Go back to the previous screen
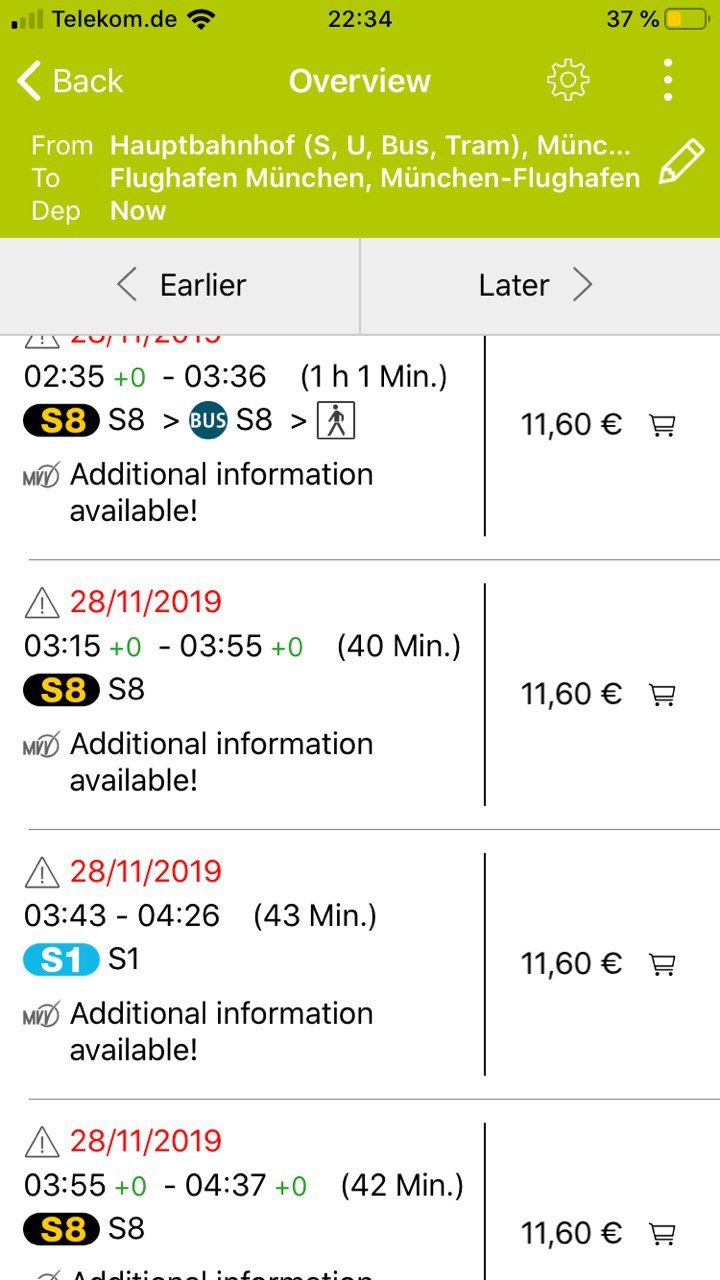Screen dimensions: 720x1280 point(70,81)
